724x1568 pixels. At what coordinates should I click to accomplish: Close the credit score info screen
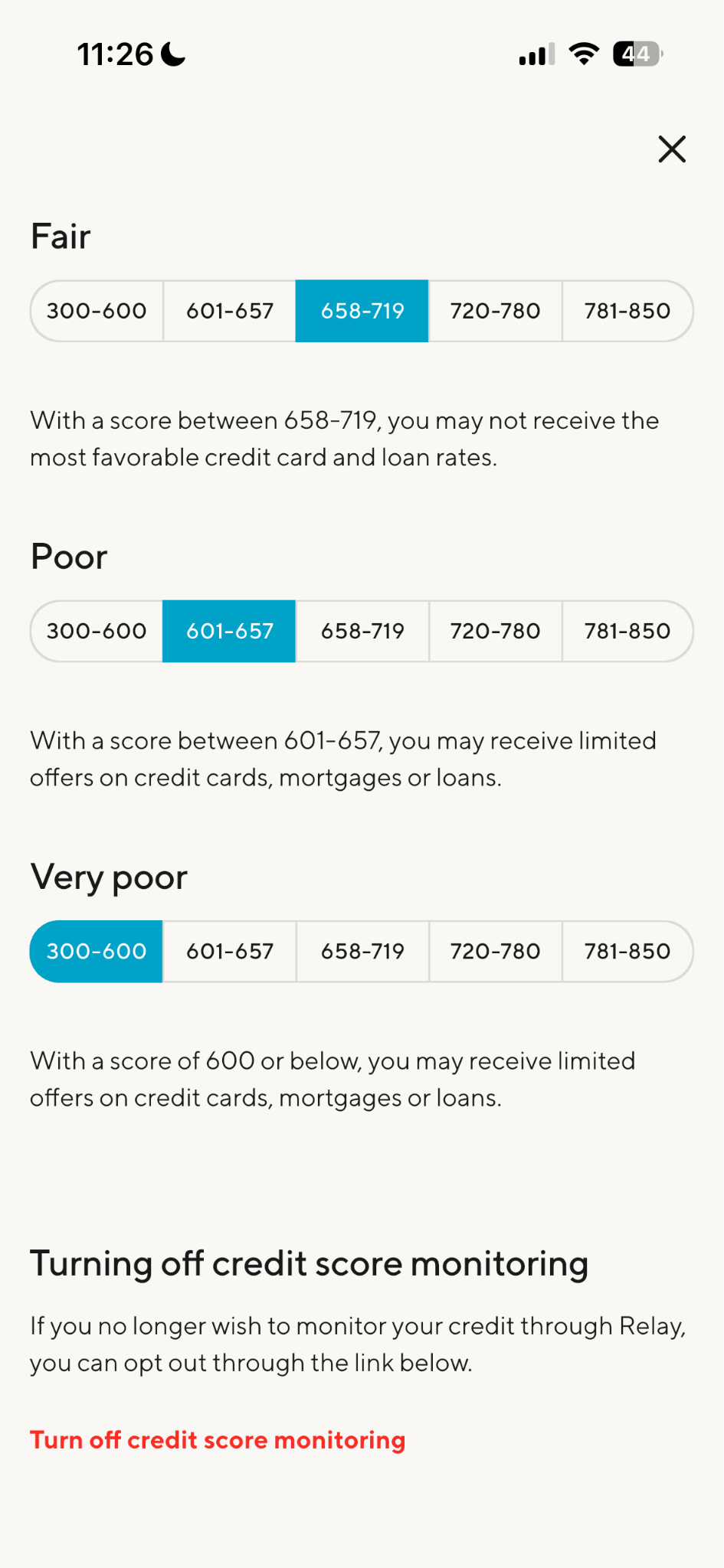(x=672, y=149)
